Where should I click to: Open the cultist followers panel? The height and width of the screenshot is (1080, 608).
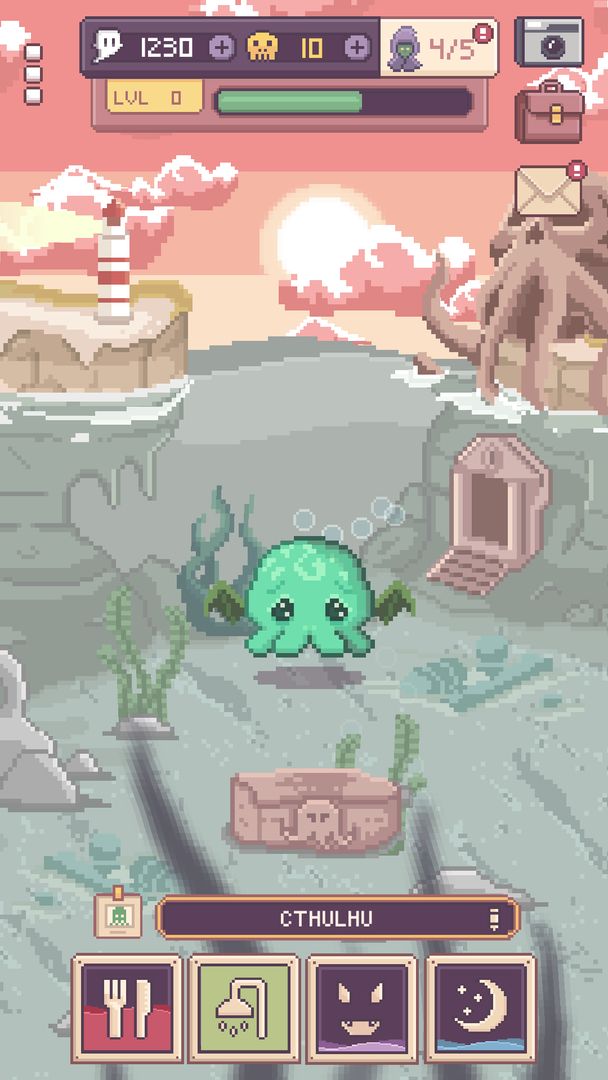point(438,47)
